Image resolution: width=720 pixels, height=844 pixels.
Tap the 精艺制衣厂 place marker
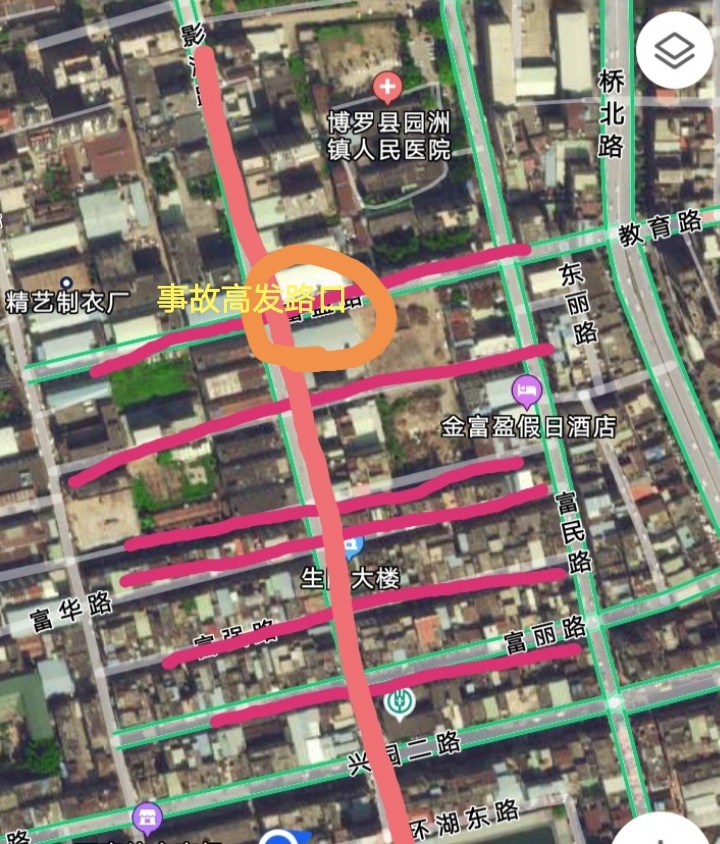[67, 283]
